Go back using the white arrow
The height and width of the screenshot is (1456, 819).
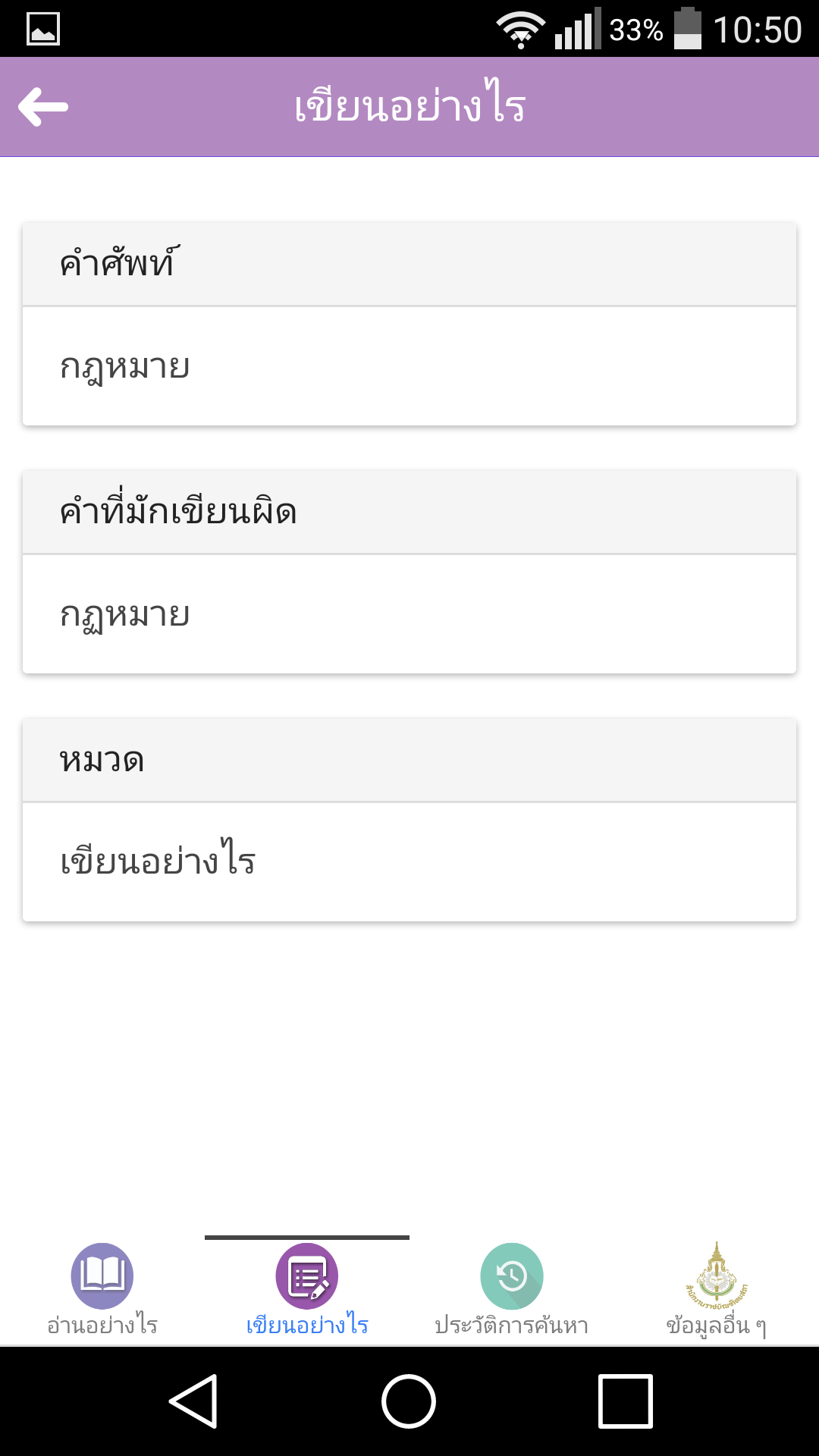pos(43,107)
